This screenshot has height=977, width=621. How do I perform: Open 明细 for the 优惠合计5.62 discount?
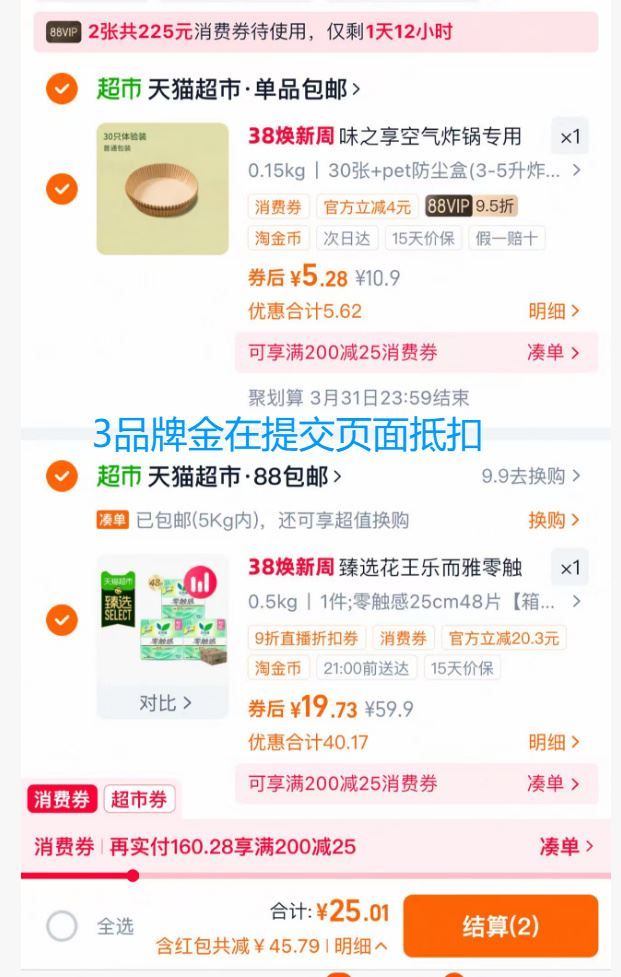553,311
